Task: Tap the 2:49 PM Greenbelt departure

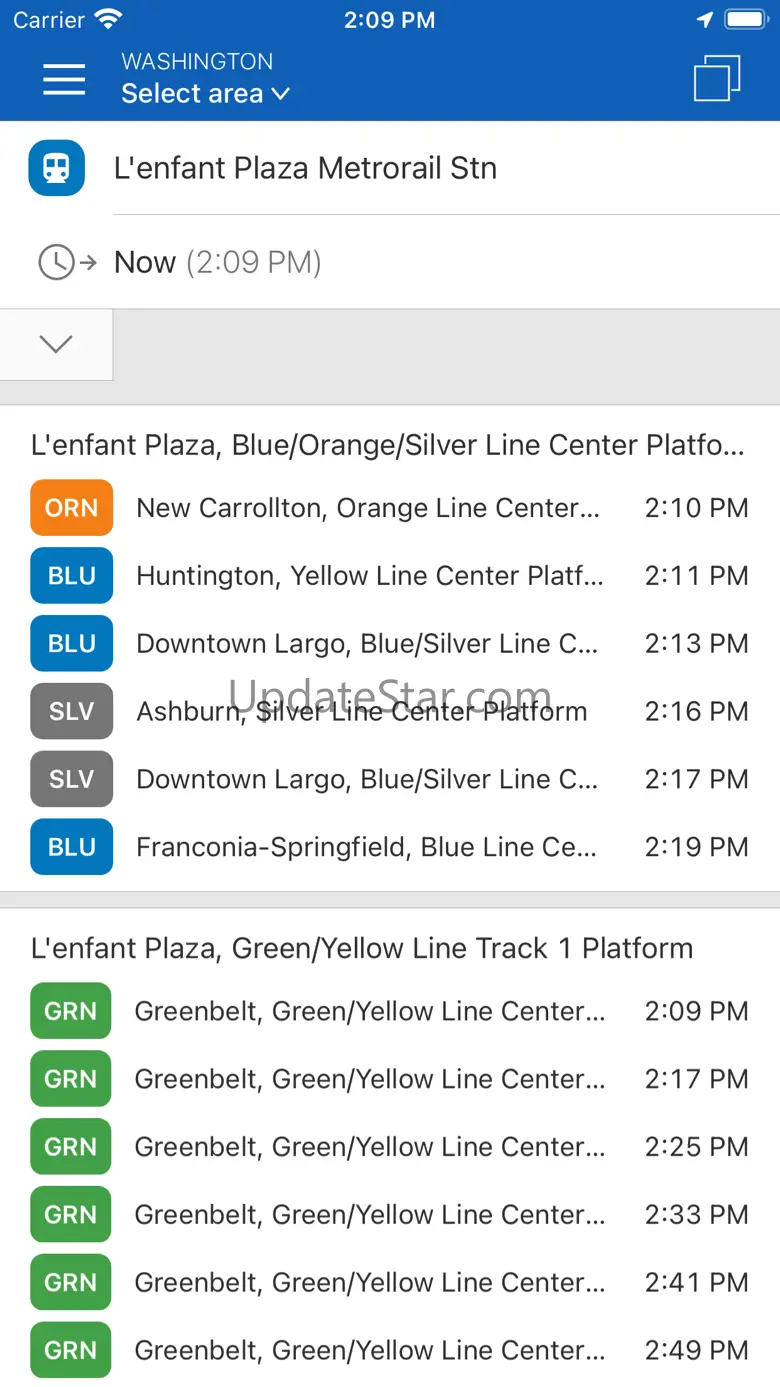Action: [390, 1351]
